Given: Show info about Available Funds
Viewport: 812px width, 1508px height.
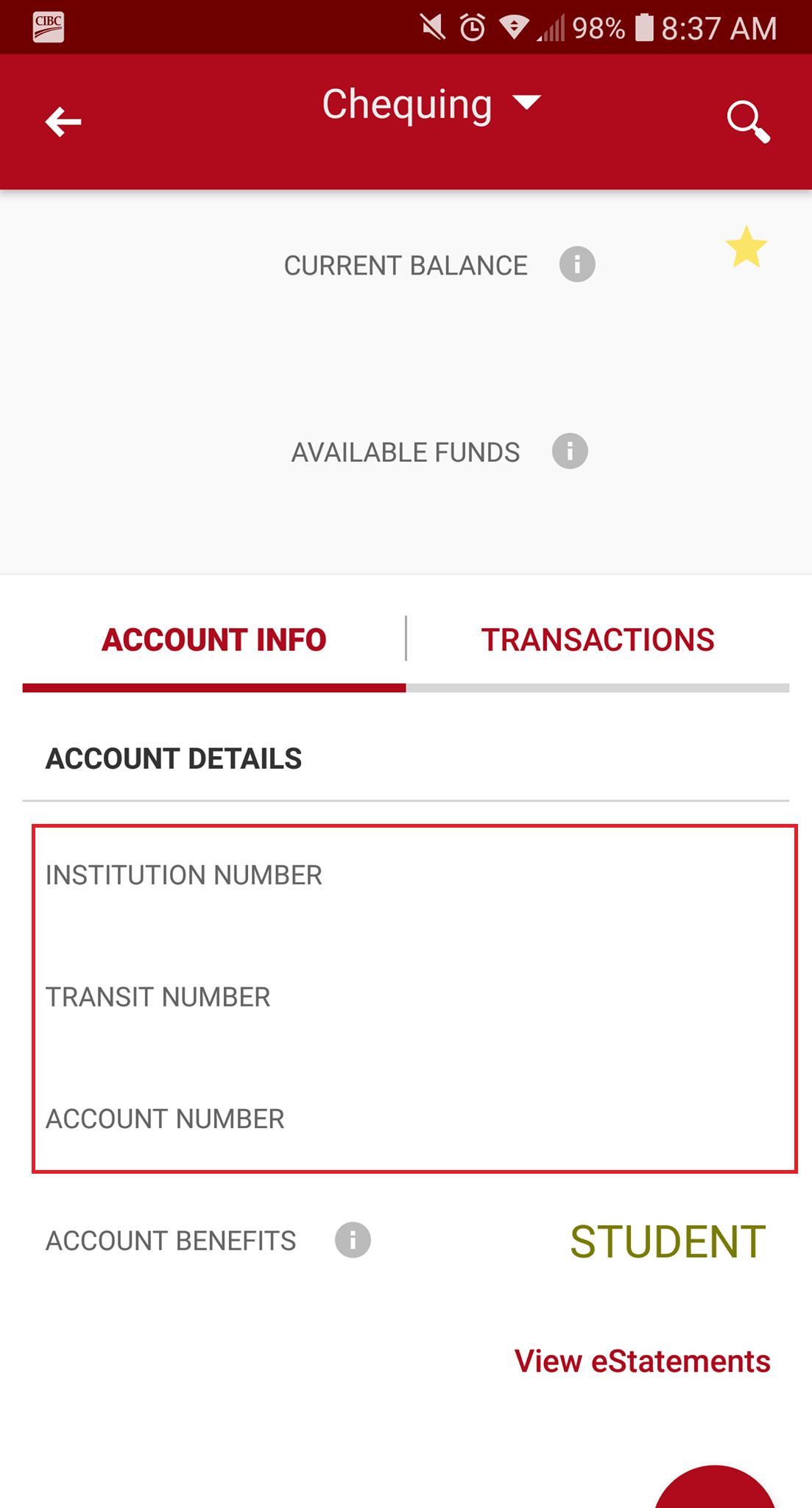Looking at the screenshot, I should 570,451.
